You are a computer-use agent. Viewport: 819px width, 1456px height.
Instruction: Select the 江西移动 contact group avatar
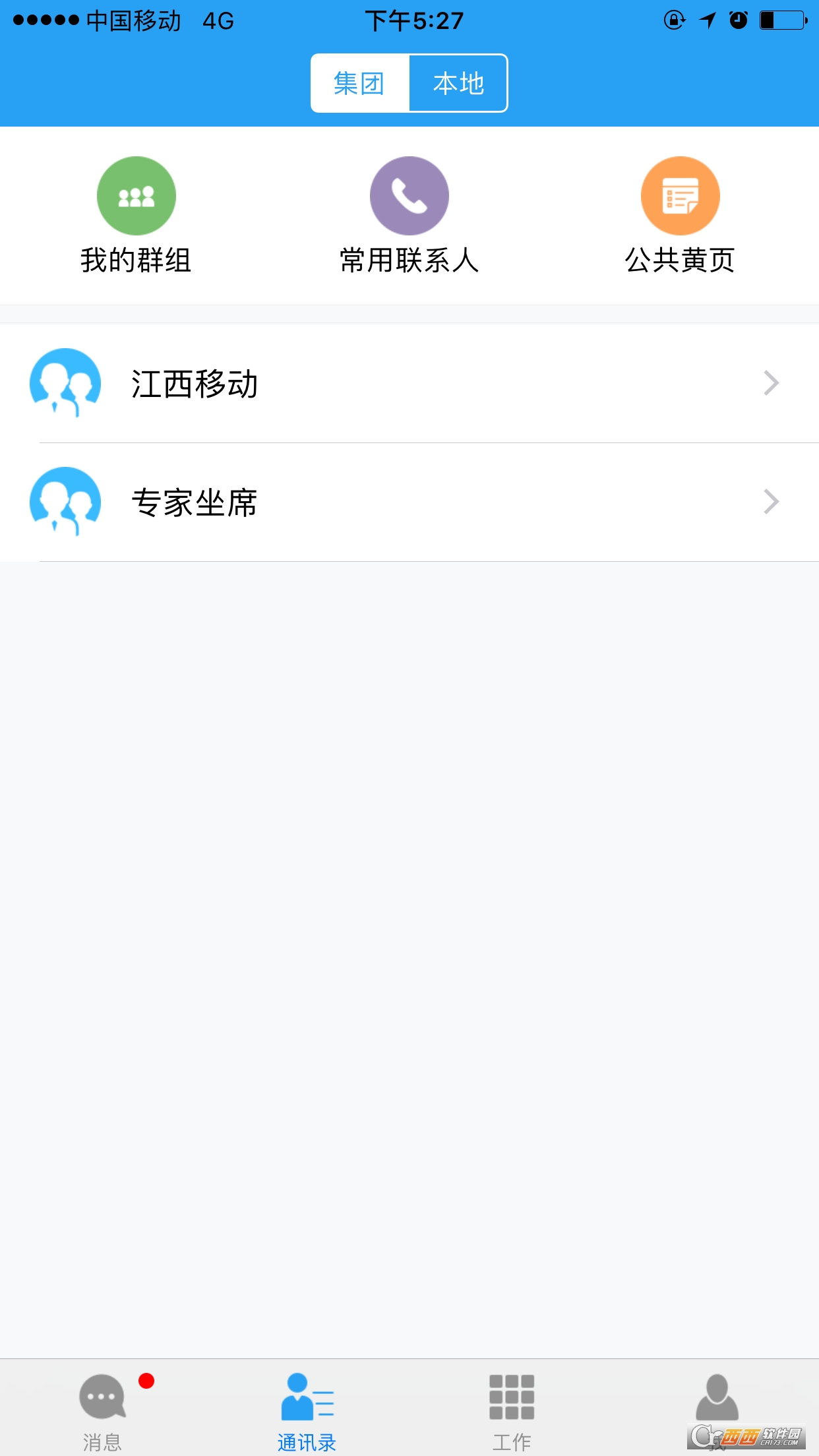click(65, 383)
